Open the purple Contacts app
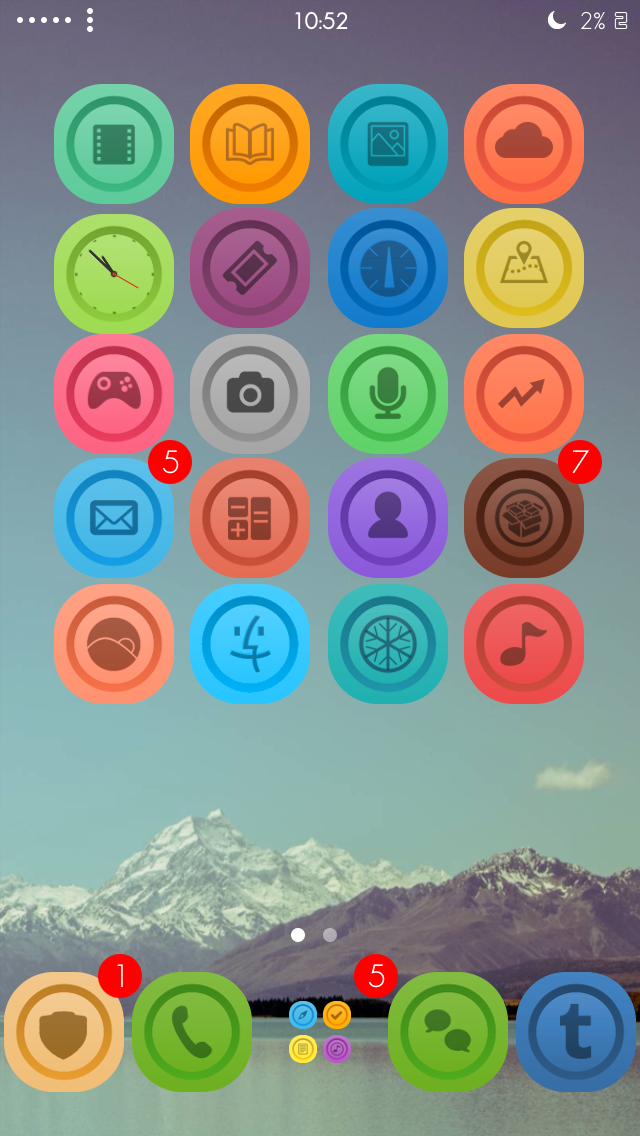 [x=388, y=518]
